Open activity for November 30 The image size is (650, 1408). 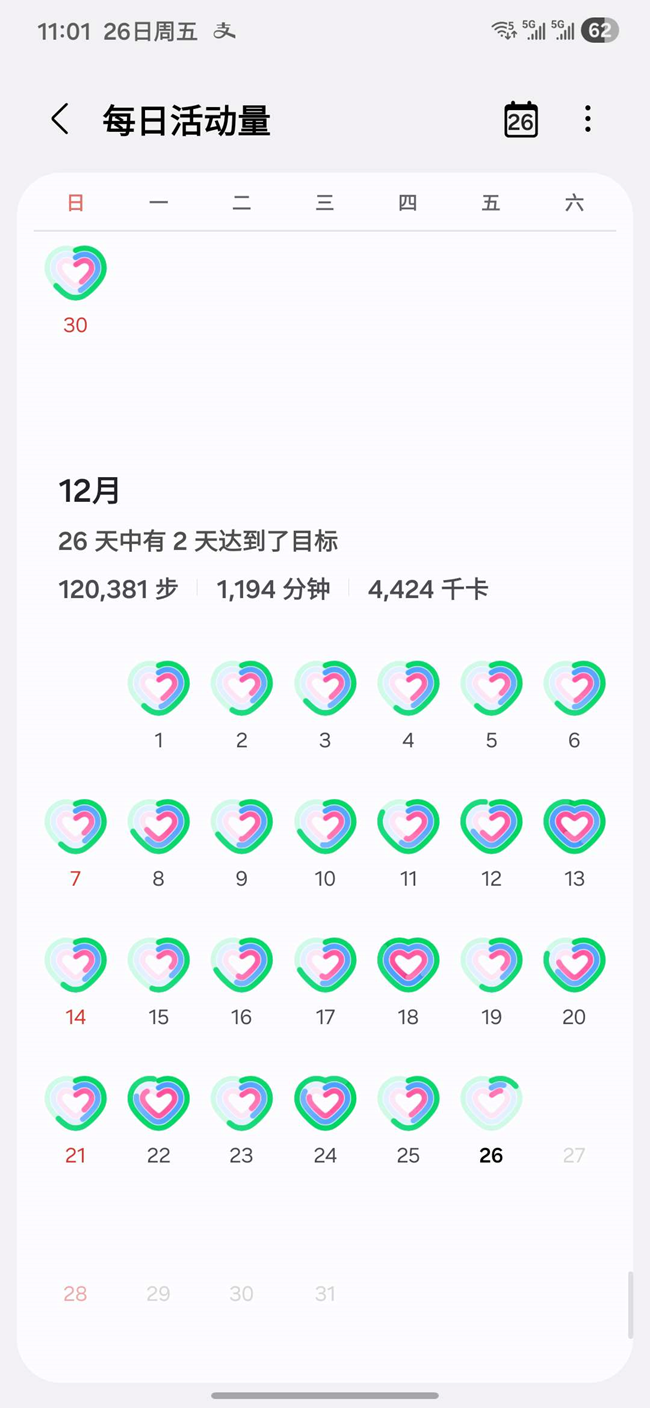pyautogui.click(x=76, y=273)
